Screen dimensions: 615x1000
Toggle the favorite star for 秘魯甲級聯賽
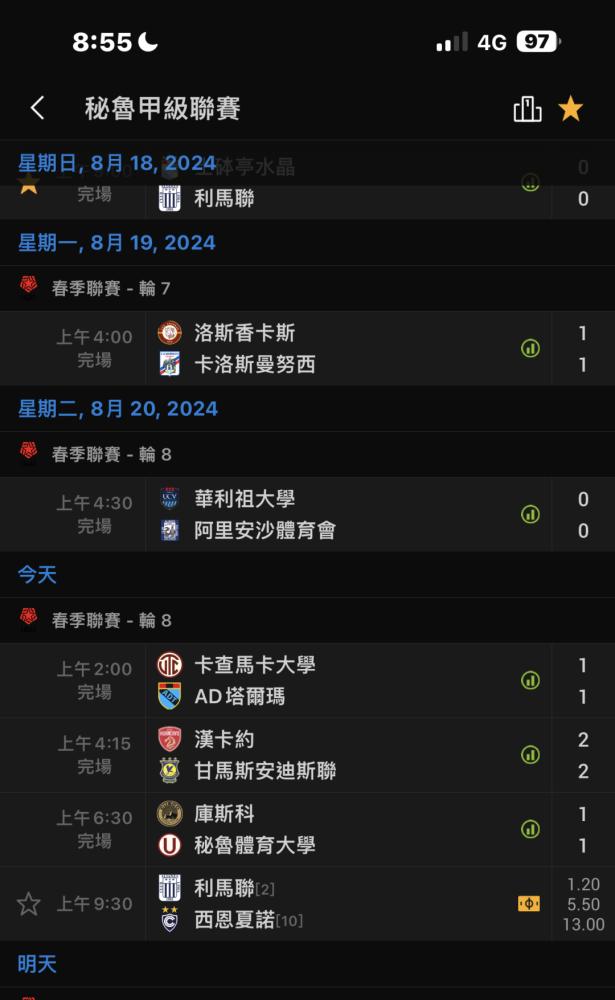click(x=571, y=108)
